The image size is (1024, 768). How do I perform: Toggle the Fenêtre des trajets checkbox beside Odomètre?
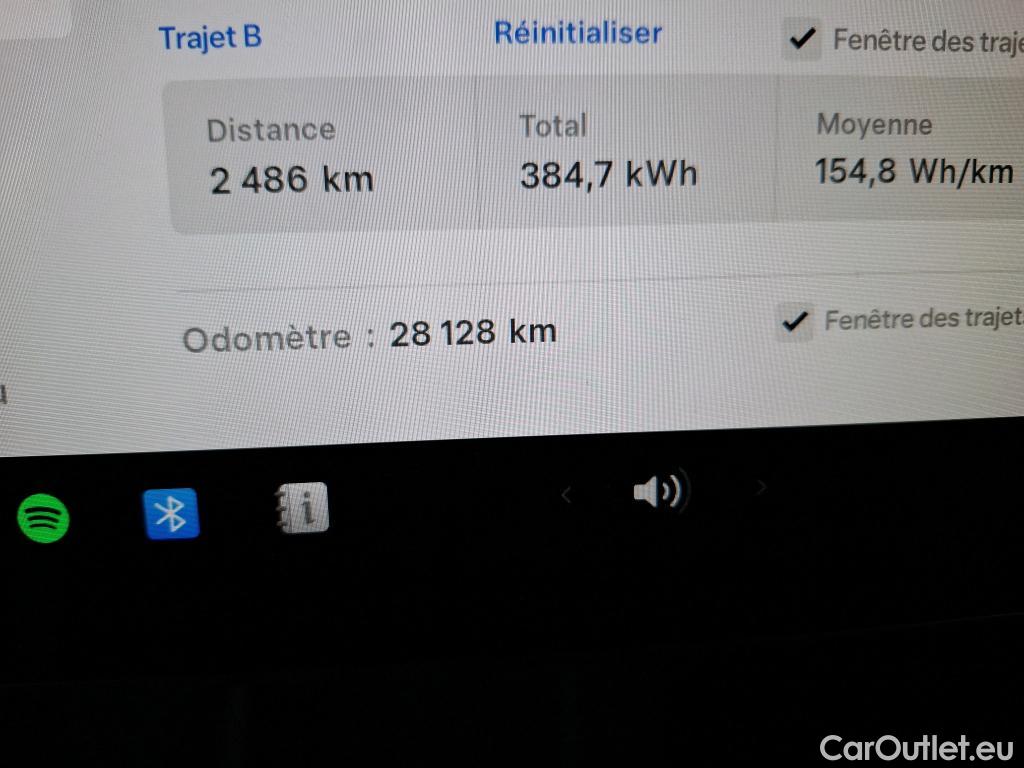coord(795,322)
